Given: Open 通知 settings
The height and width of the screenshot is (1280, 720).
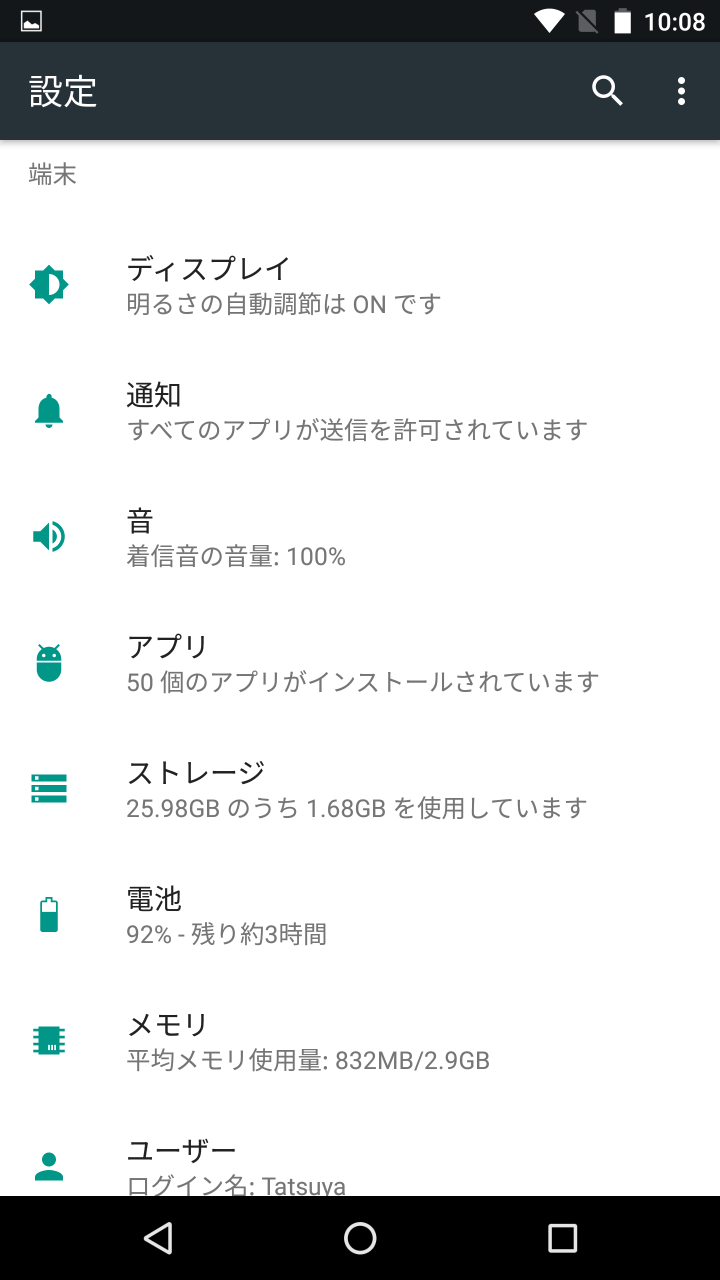Looking at the screenshot, I should (x=360, y=411).
